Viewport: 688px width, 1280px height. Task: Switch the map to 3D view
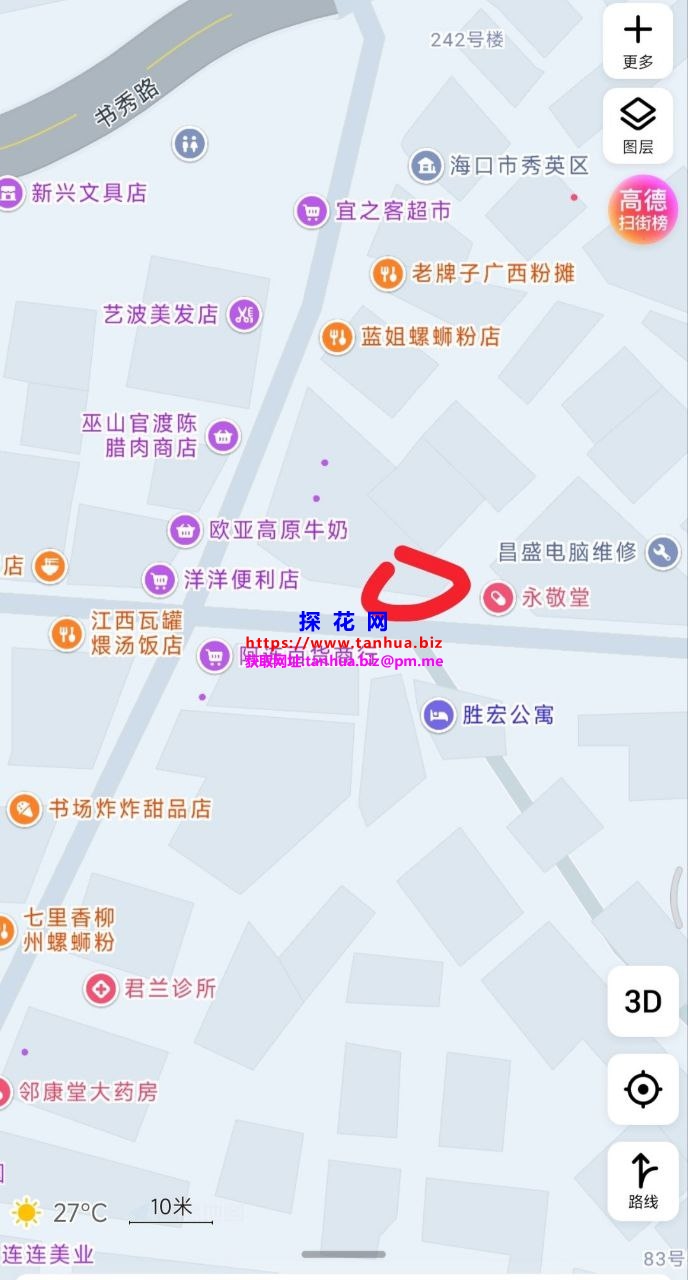(642, 1001)
